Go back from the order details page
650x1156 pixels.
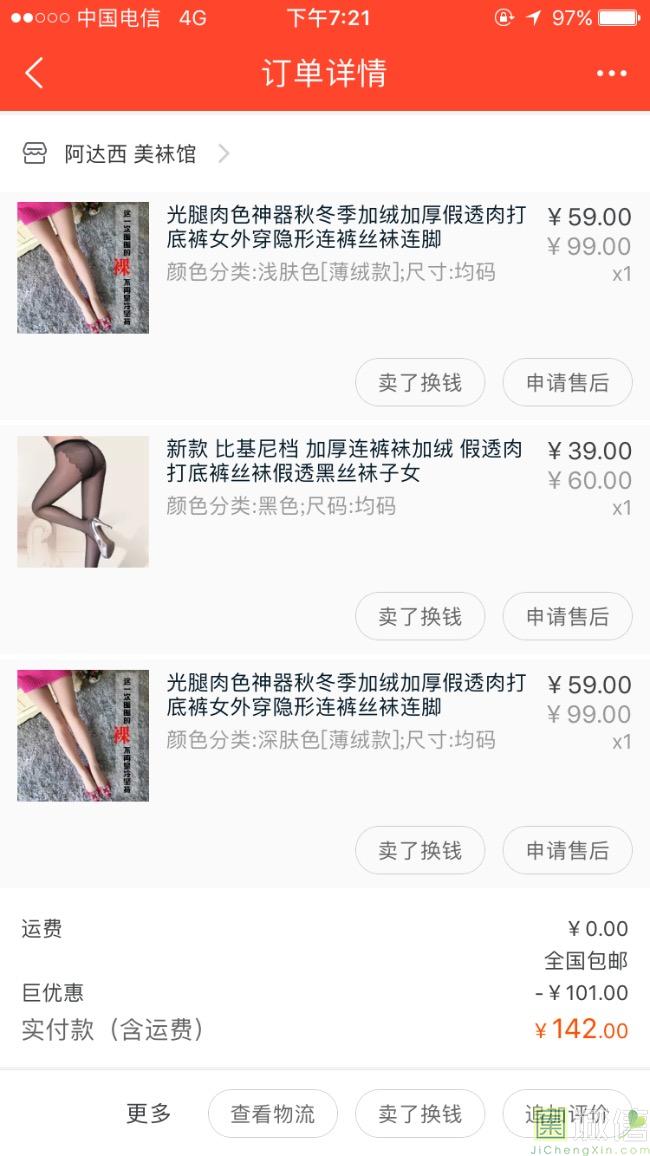[34, 73]
